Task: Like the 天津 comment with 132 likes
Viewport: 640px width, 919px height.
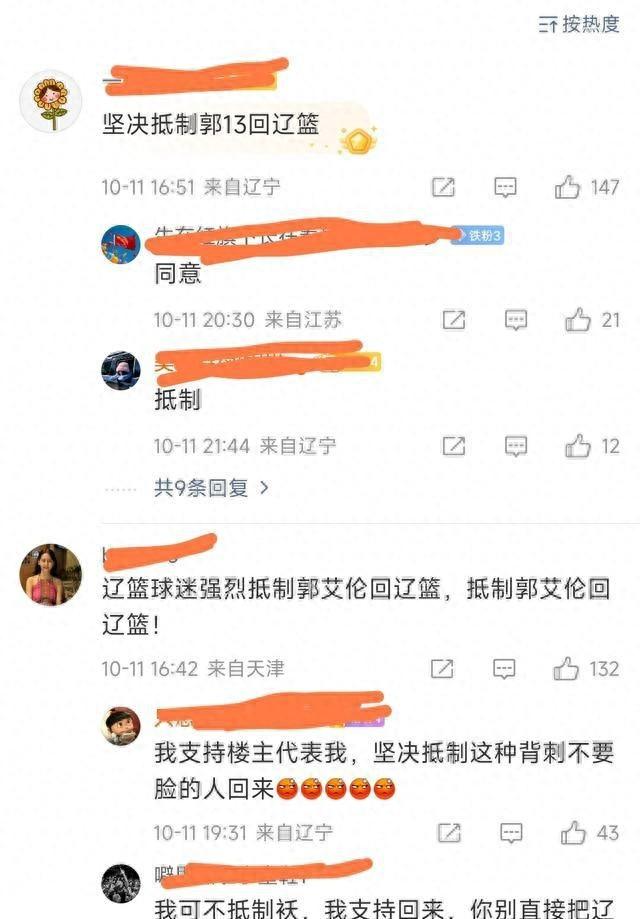Action: click(569, 668)
